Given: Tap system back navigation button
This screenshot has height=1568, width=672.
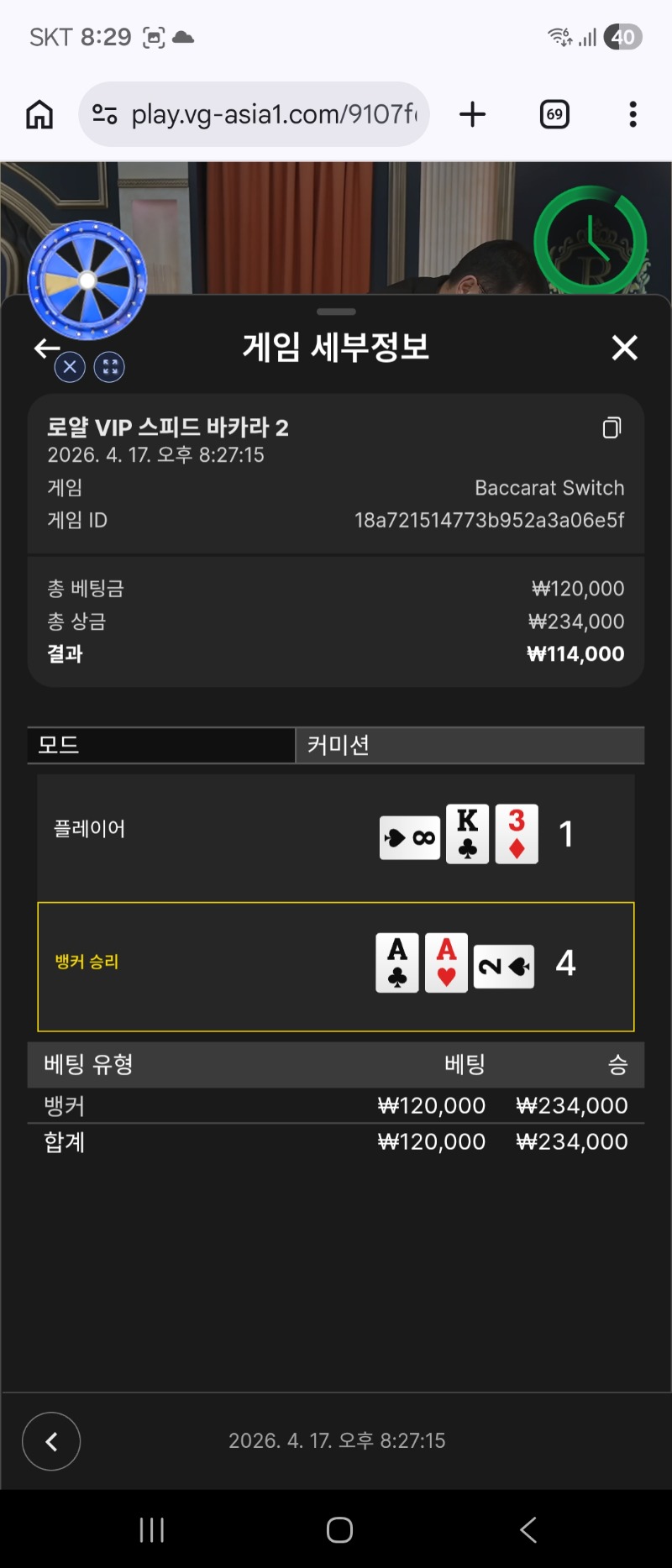Looking at the screenshot, I should (528, 1529).
